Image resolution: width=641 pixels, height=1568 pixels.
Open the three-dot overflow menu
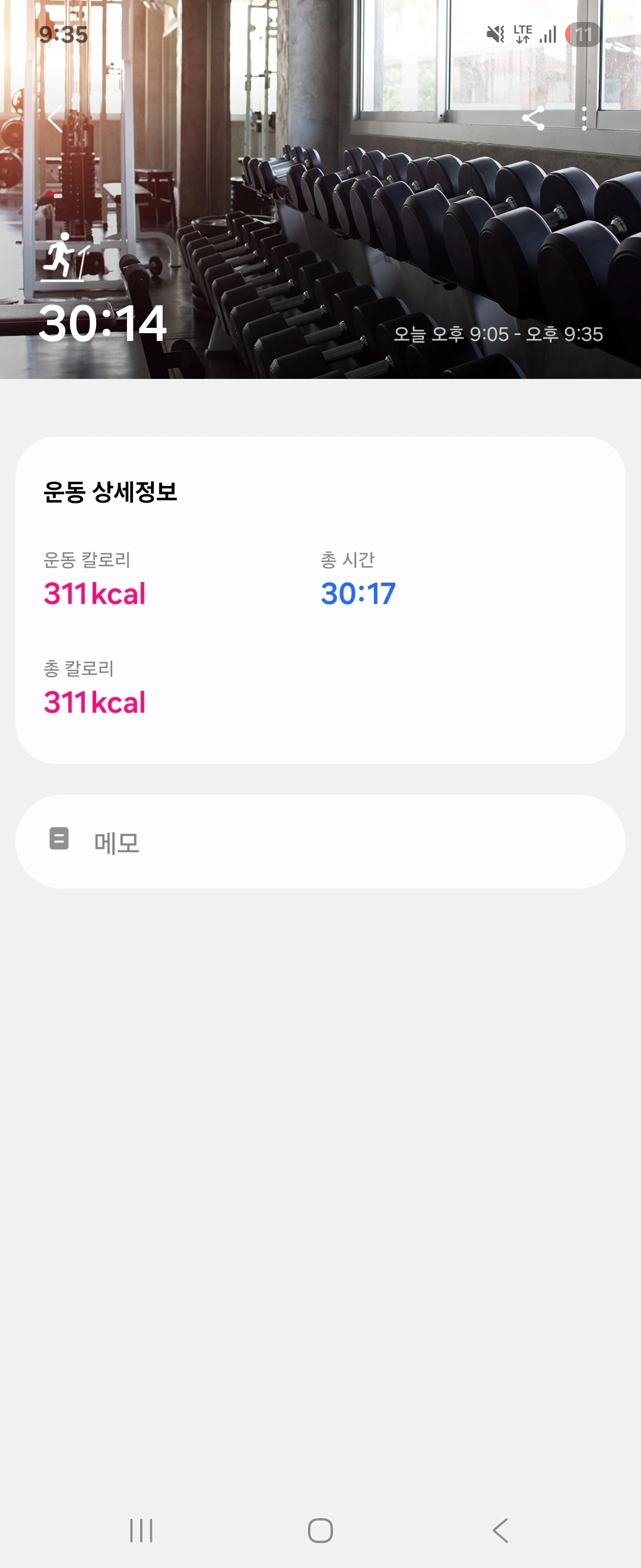584,118
